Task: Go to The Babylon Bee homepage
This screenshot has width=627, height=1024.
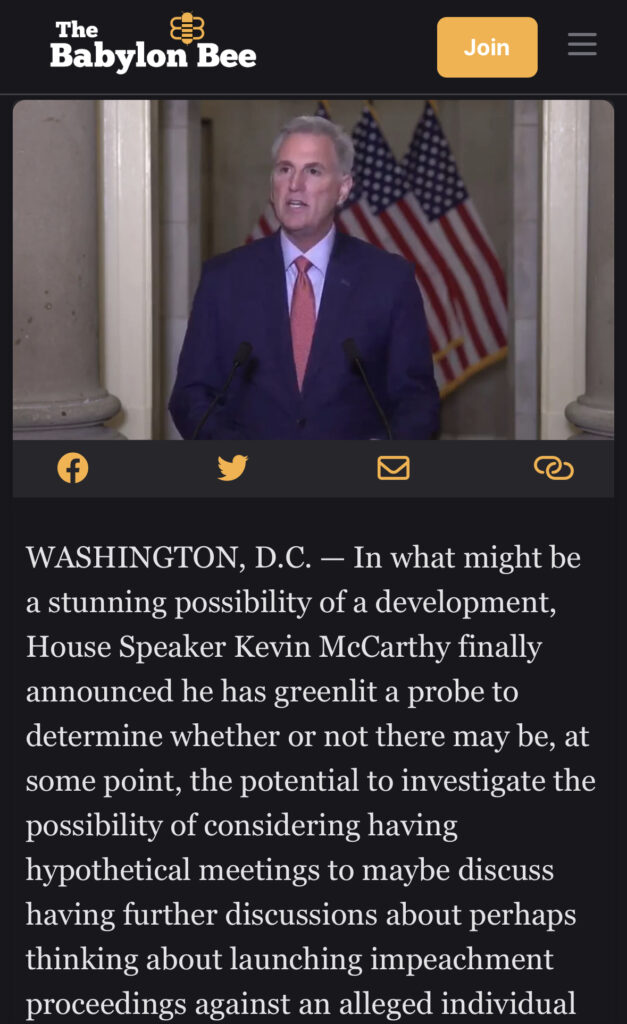Action: click(x=153, y=44)
